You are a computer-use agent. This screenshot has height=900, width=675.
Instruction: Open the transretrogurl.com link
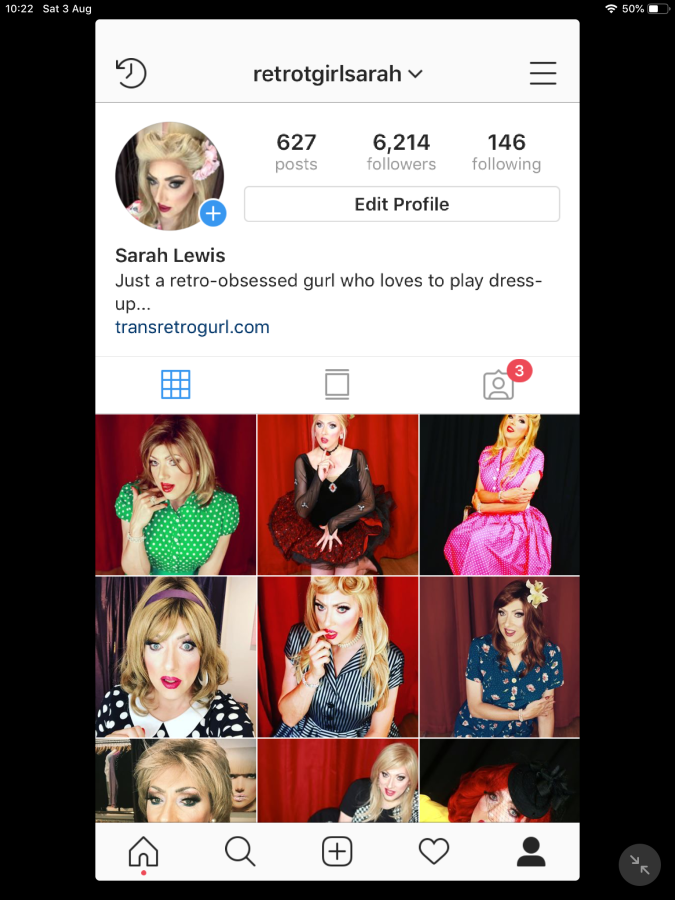192,327
